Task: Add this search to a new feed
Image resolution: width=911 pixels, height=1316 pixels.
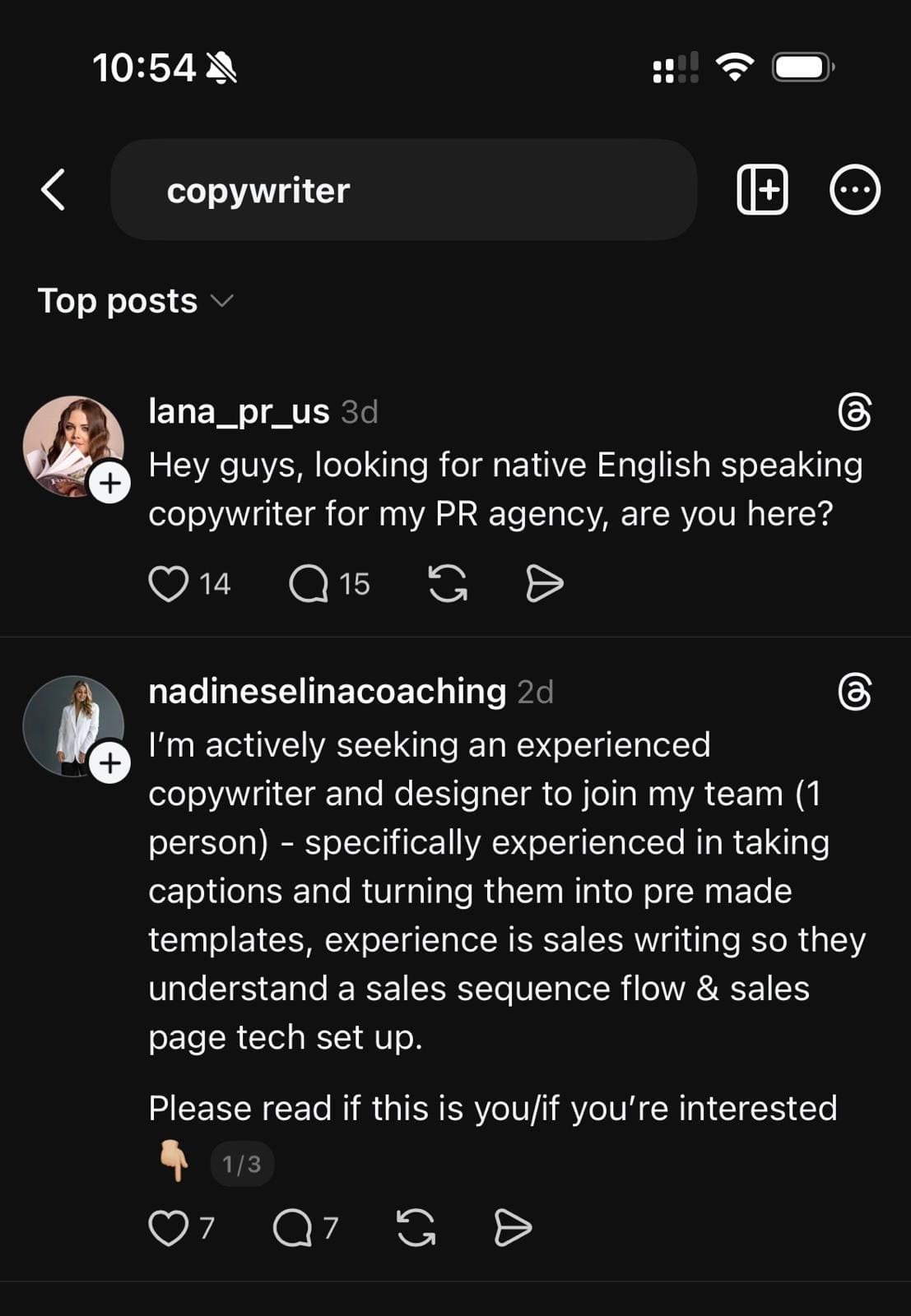Action: [x=762, y=190]
